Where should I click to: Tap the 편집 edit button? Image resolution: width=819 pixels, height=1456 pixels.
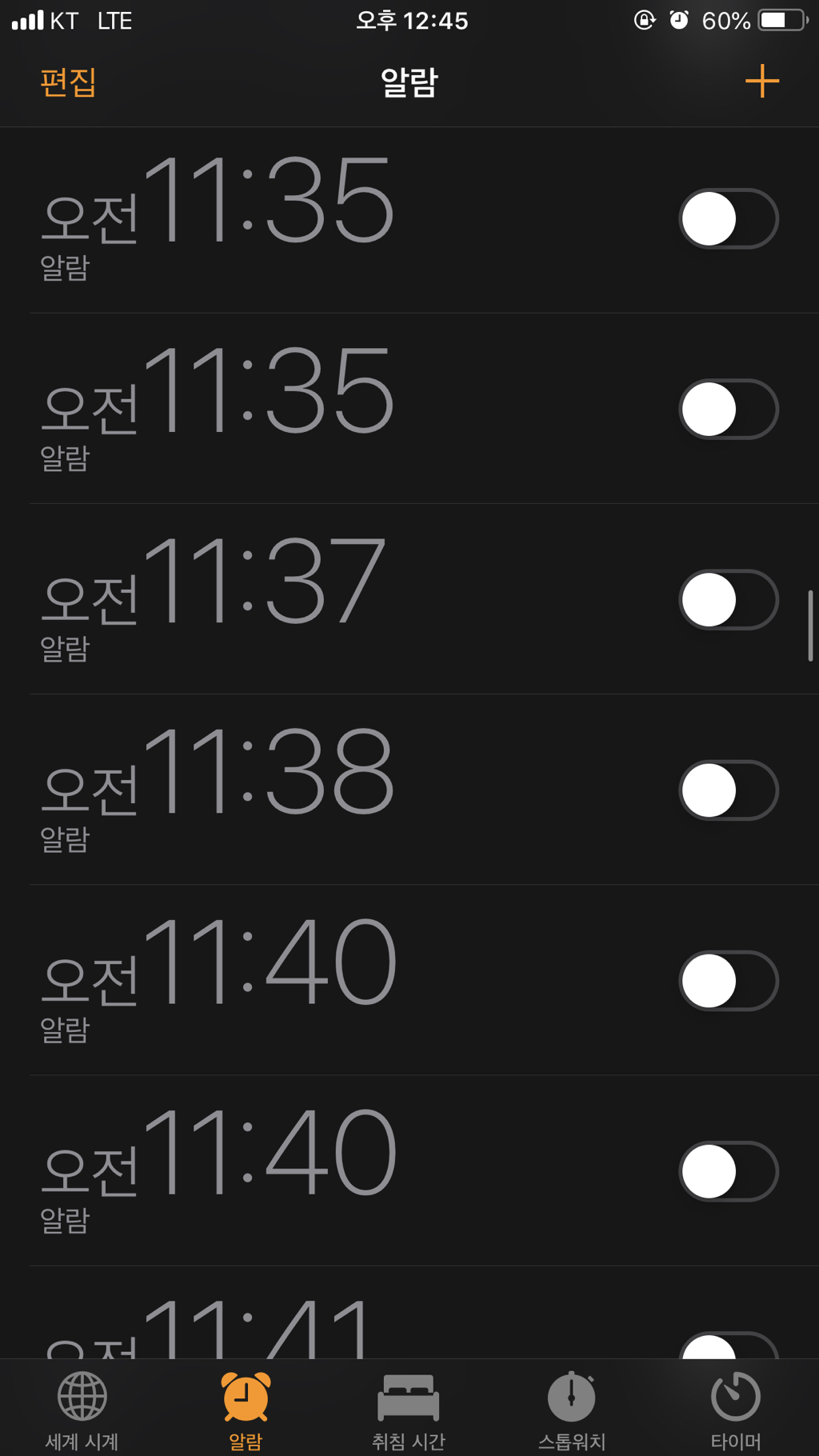(x=68, y=82)
